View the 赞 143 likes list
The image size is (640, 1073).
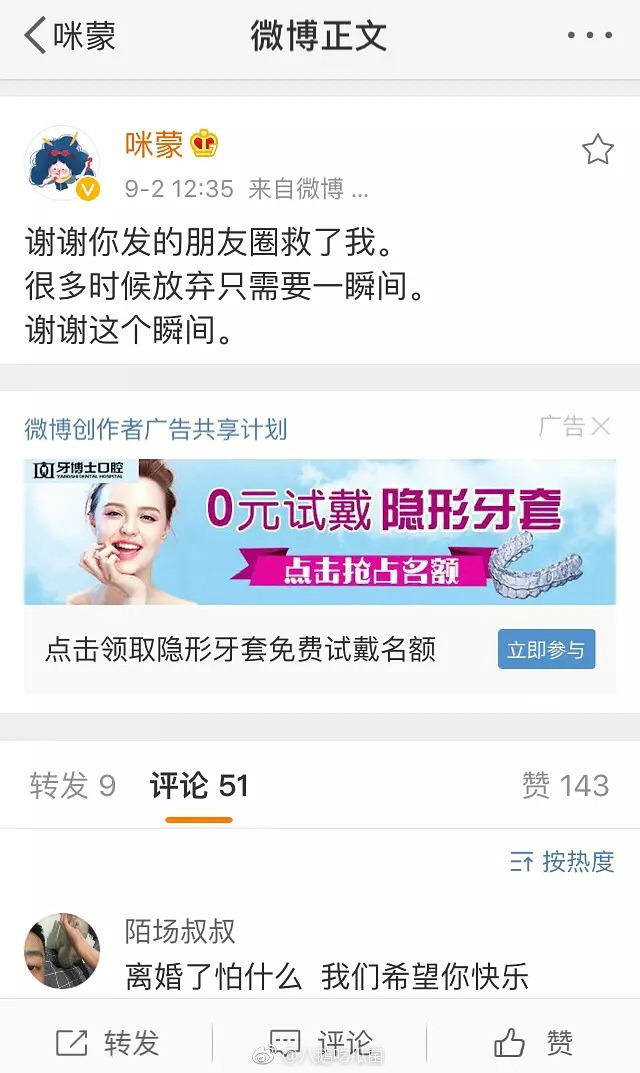(565, 786)
